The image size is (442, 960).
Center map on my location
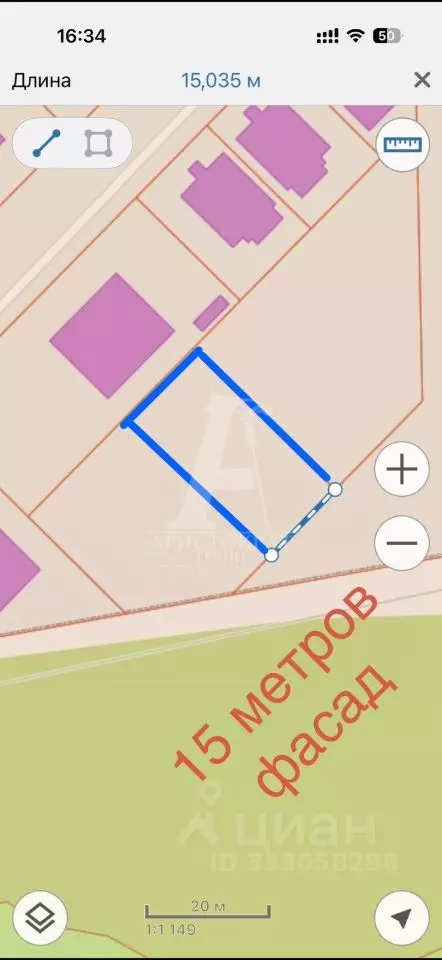coord(402,918)
